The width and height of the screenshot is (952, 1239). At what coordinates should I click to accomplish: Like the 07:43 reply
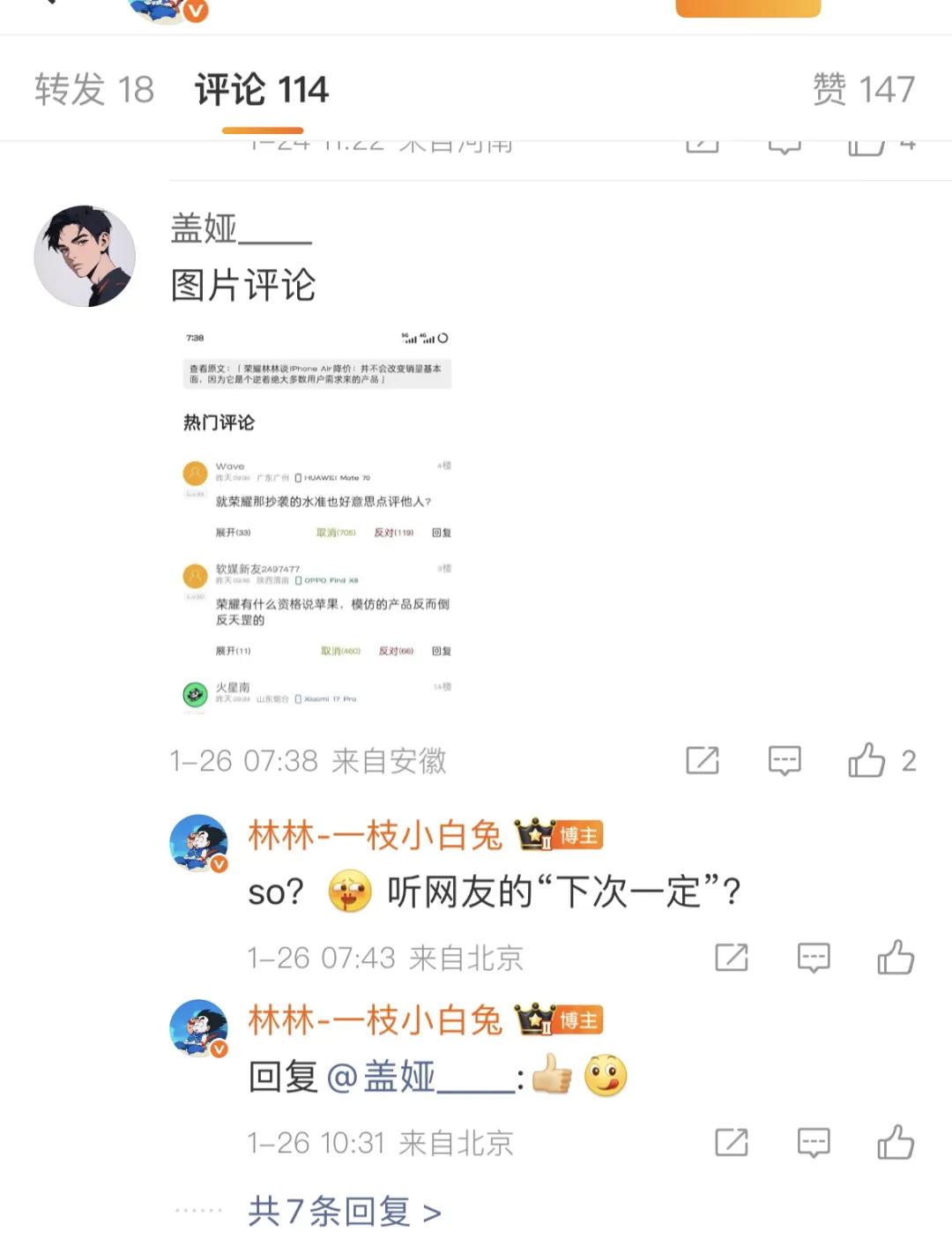tap(896, 958)
